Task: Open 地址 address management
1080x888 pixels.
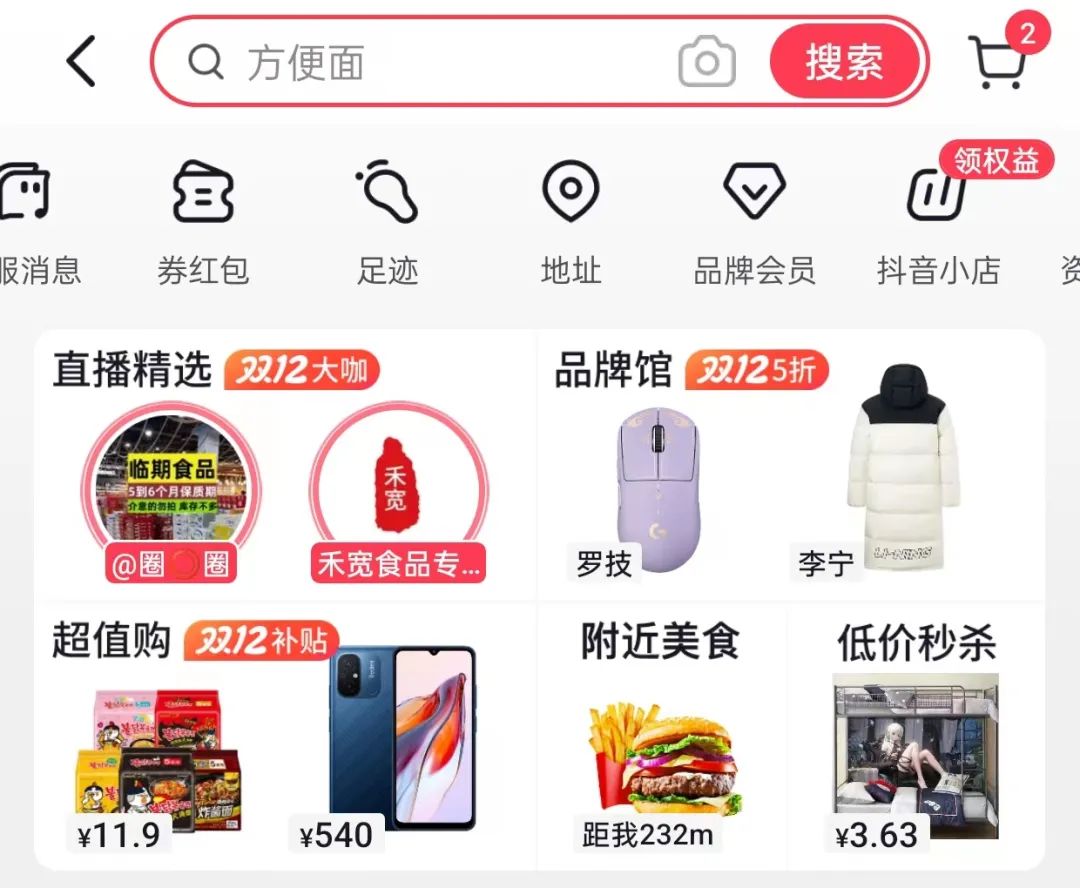Action: click(570, 221)
